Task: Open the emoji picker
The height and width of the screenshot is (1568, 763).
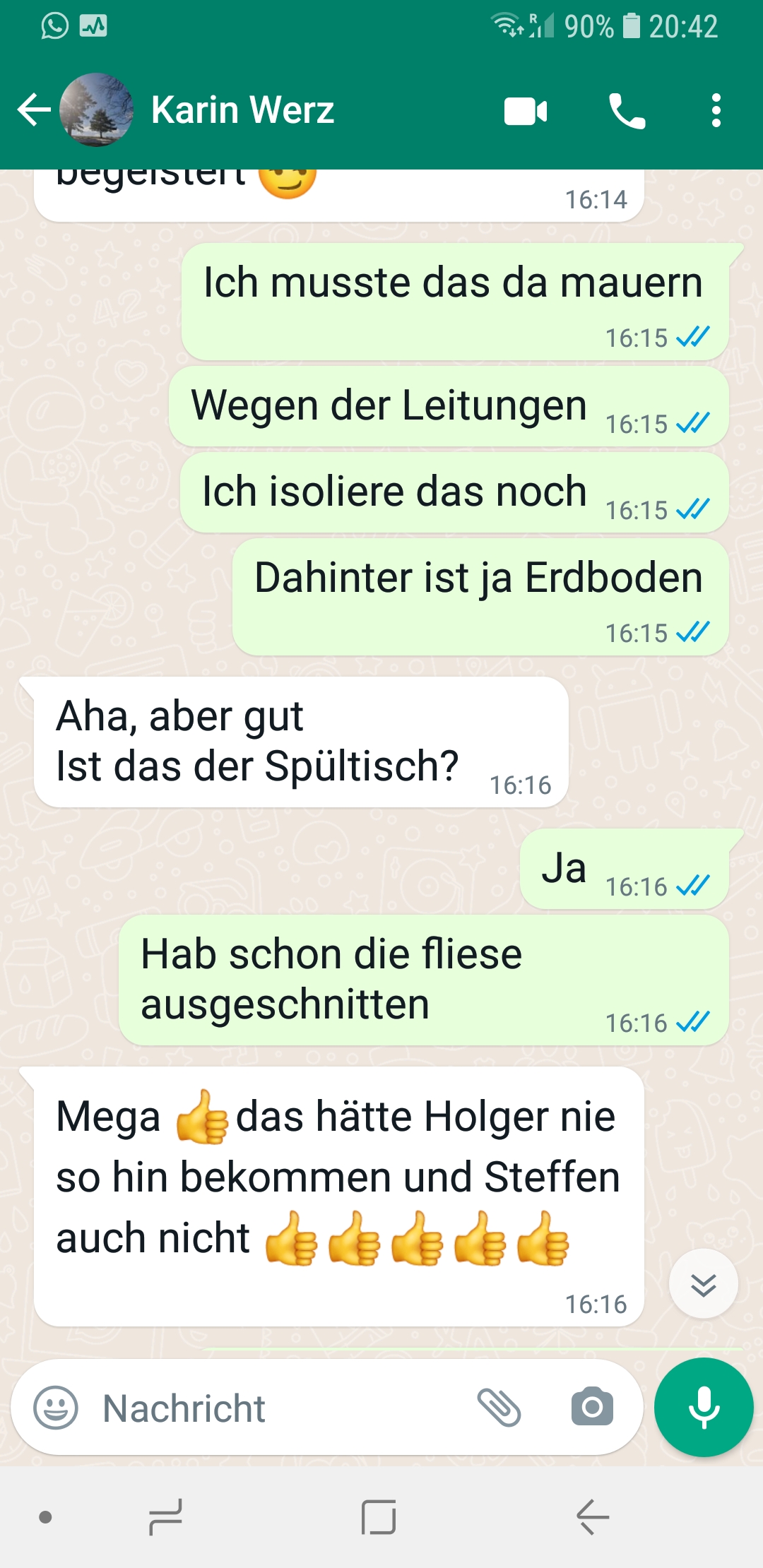Action: pos(56,1408)
